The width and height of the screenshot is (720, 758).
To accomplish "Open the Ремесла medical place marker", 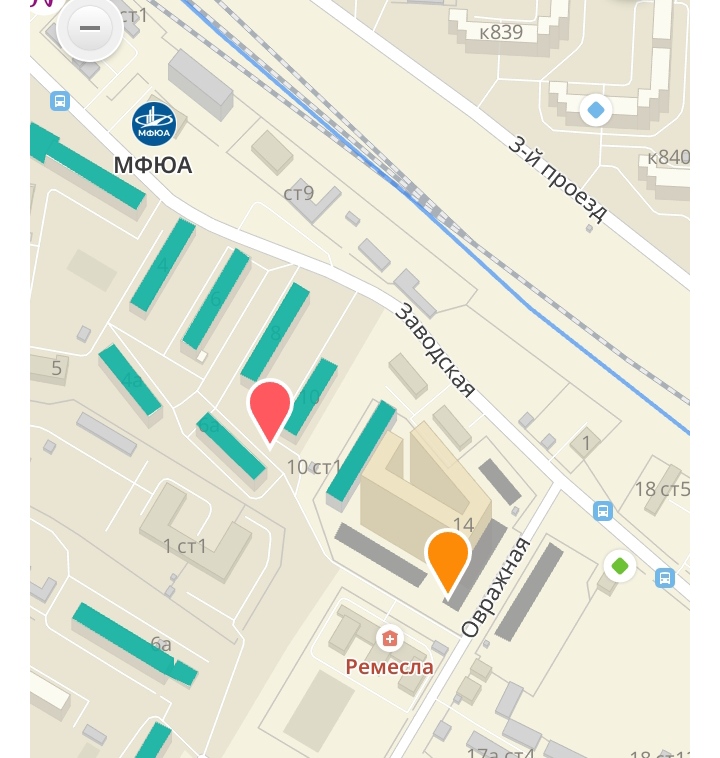I will [x=389, y=638].
